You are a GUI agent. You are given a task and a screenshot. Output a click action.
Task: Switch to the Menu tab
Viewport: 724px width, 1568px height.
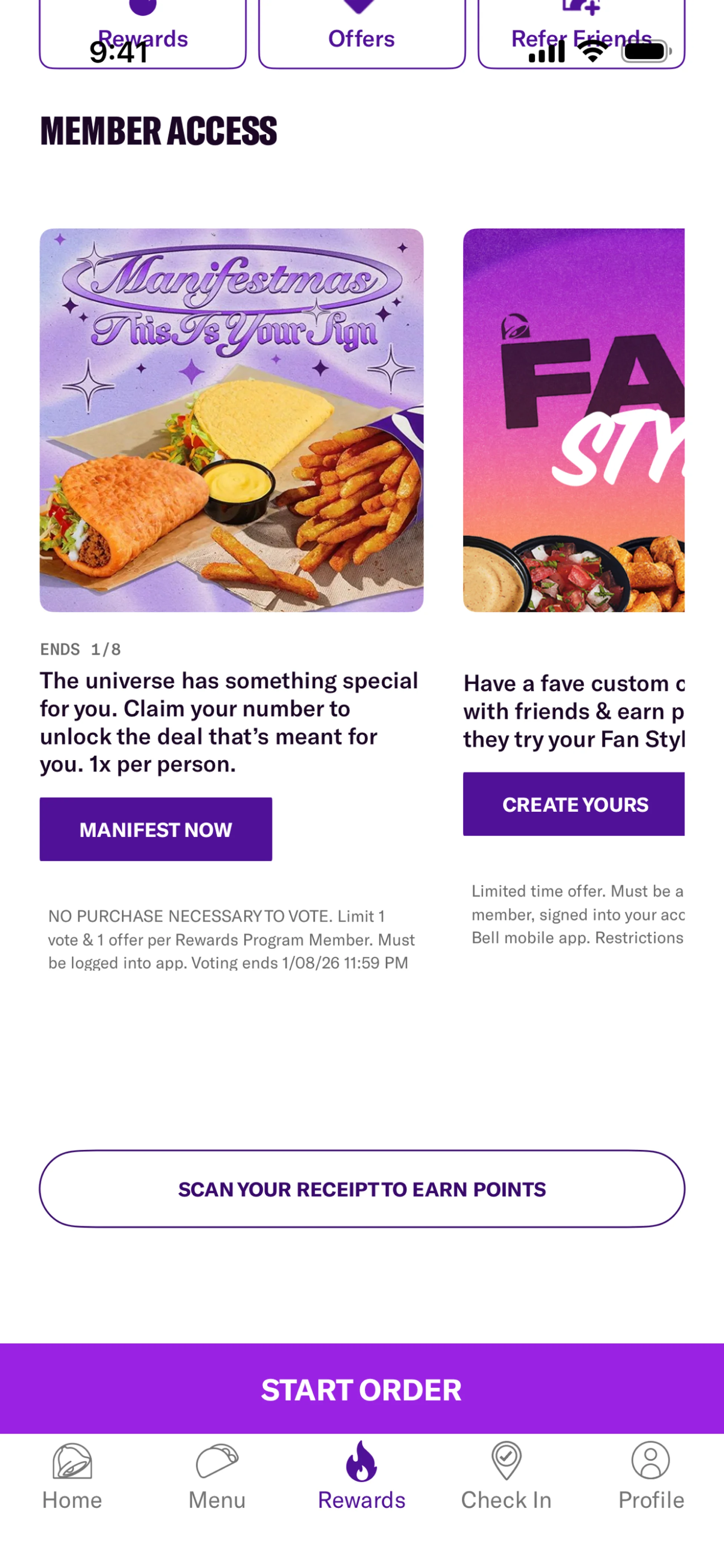217,1476
